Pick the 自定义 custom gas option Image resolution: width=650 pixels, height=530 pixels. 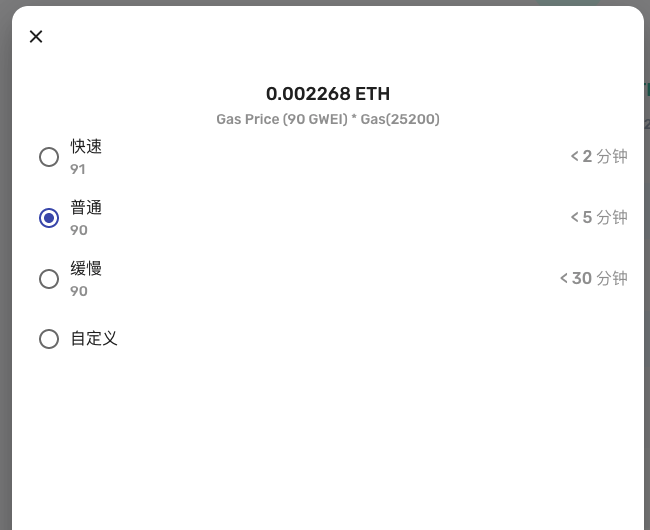[49, 339]
